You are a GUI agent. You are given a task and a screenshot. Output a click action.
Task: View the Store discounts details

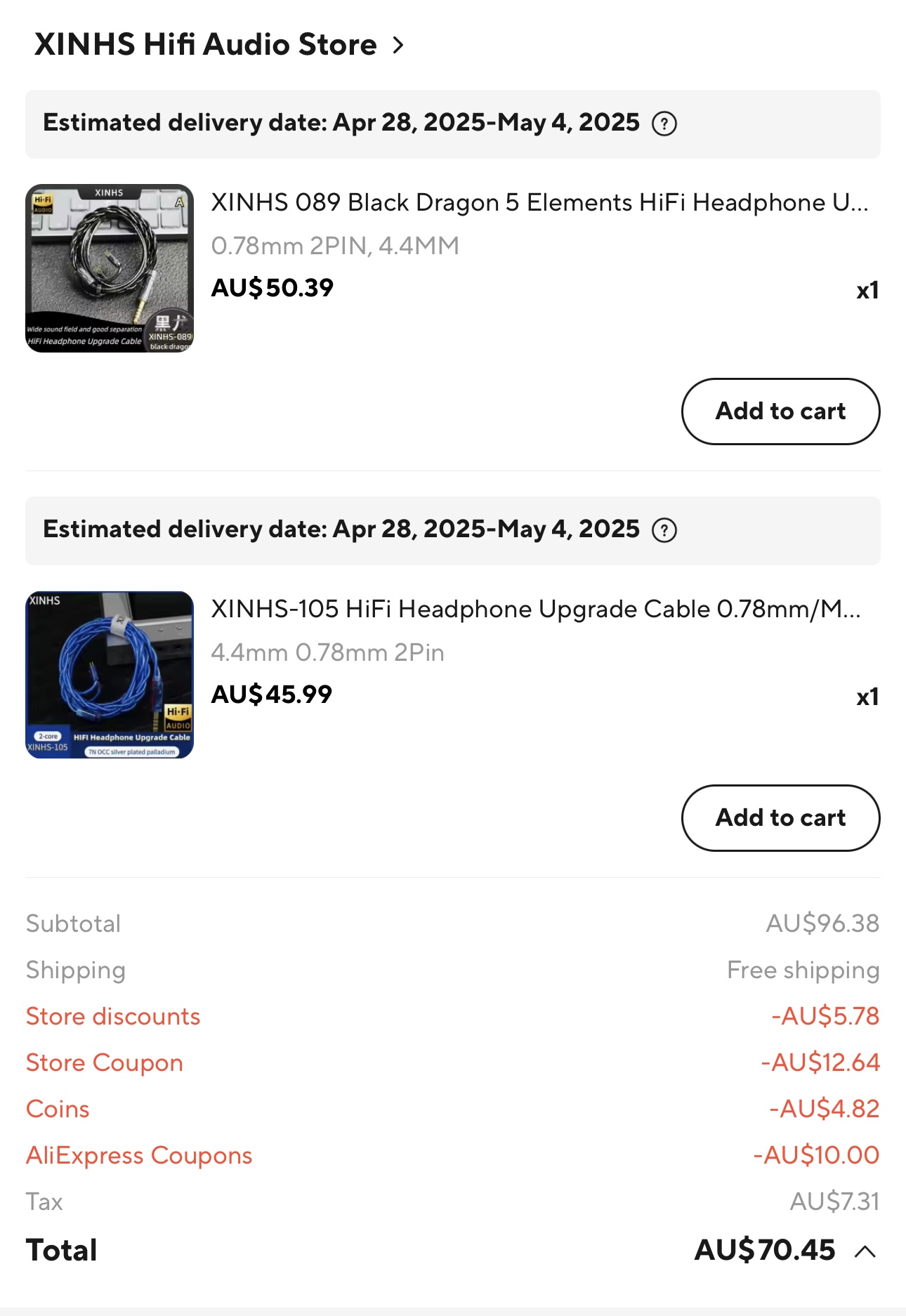tap(112, 1016)
